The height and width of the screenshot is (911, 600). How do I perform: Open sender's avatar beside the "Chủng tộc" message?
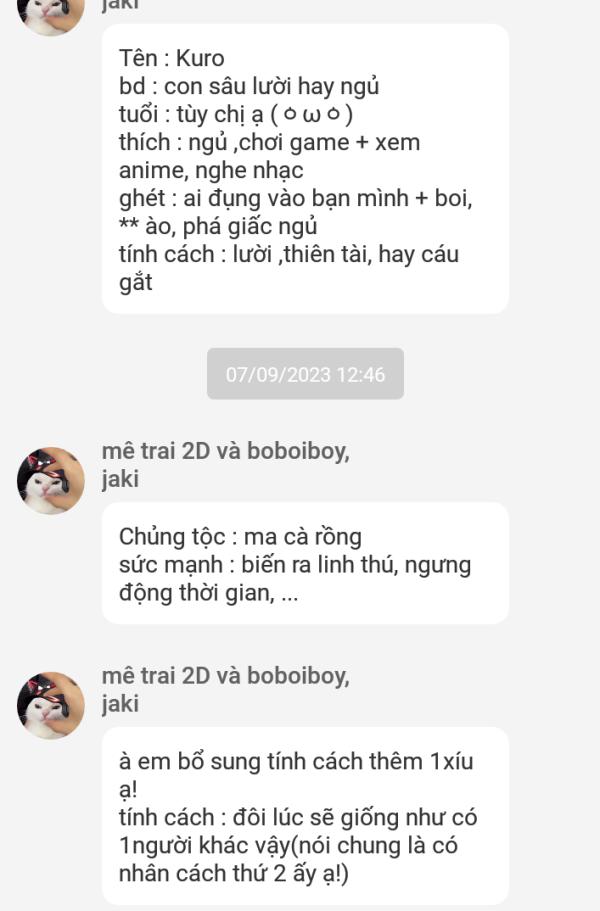click(x=51, y=481)
